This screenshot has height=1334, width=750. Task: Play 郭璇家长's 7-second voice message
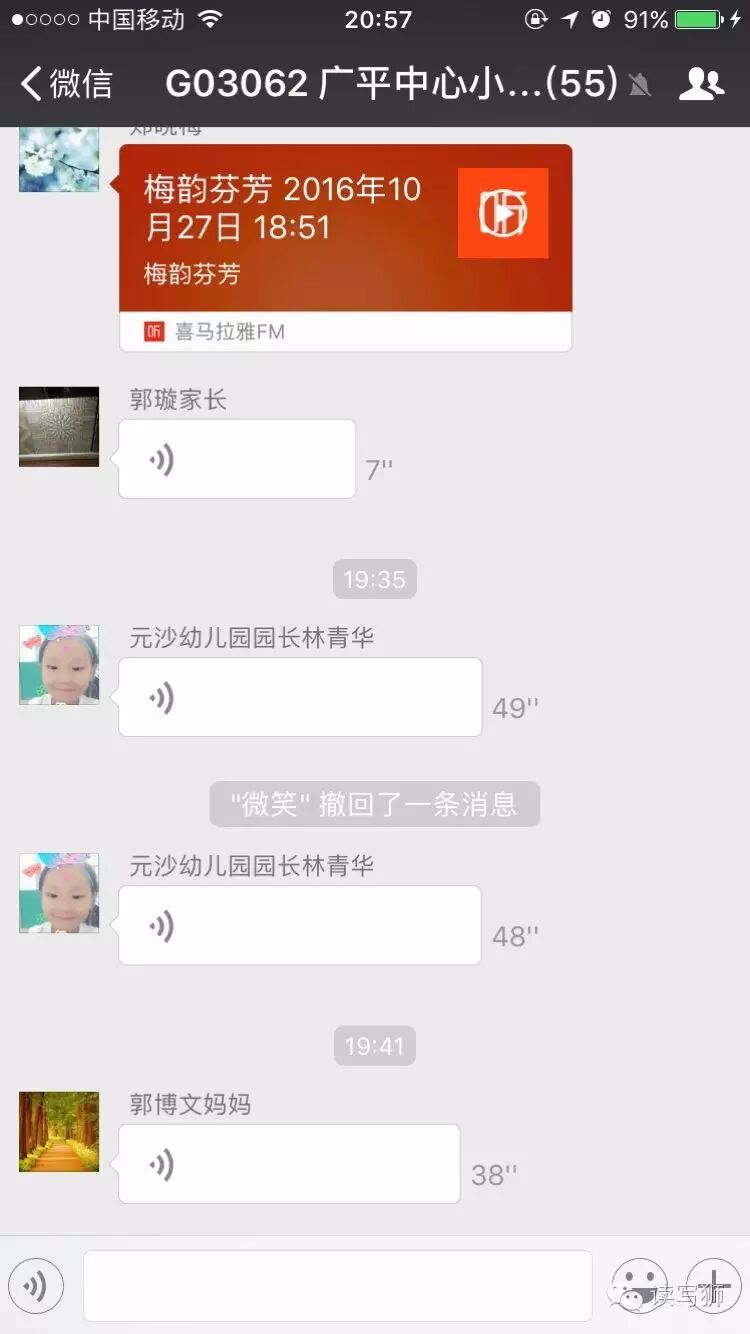(237, 459)
